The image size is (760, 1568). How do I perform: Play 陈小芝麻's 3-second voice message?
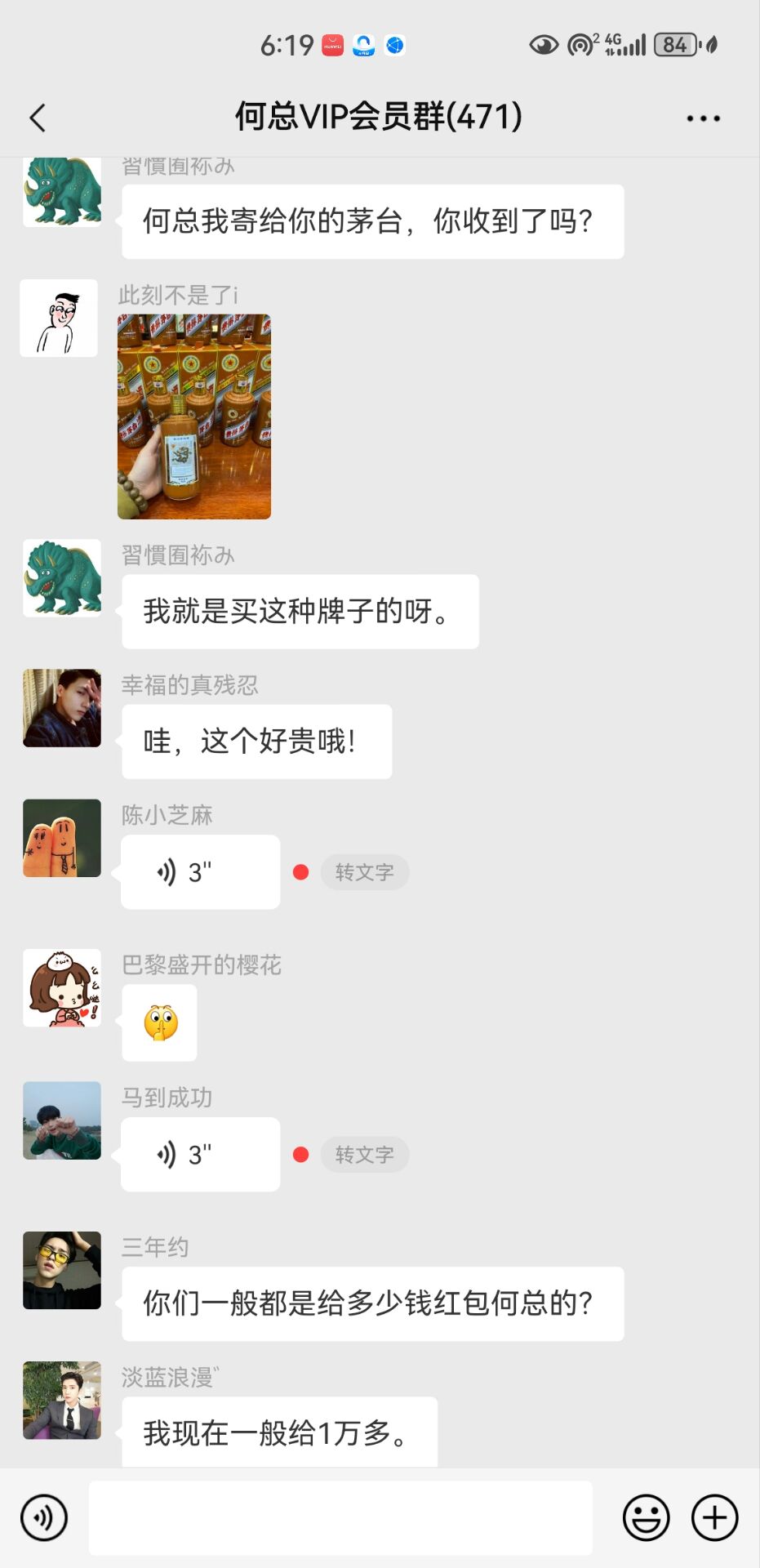pyautogui.click(x=200, y=872)
